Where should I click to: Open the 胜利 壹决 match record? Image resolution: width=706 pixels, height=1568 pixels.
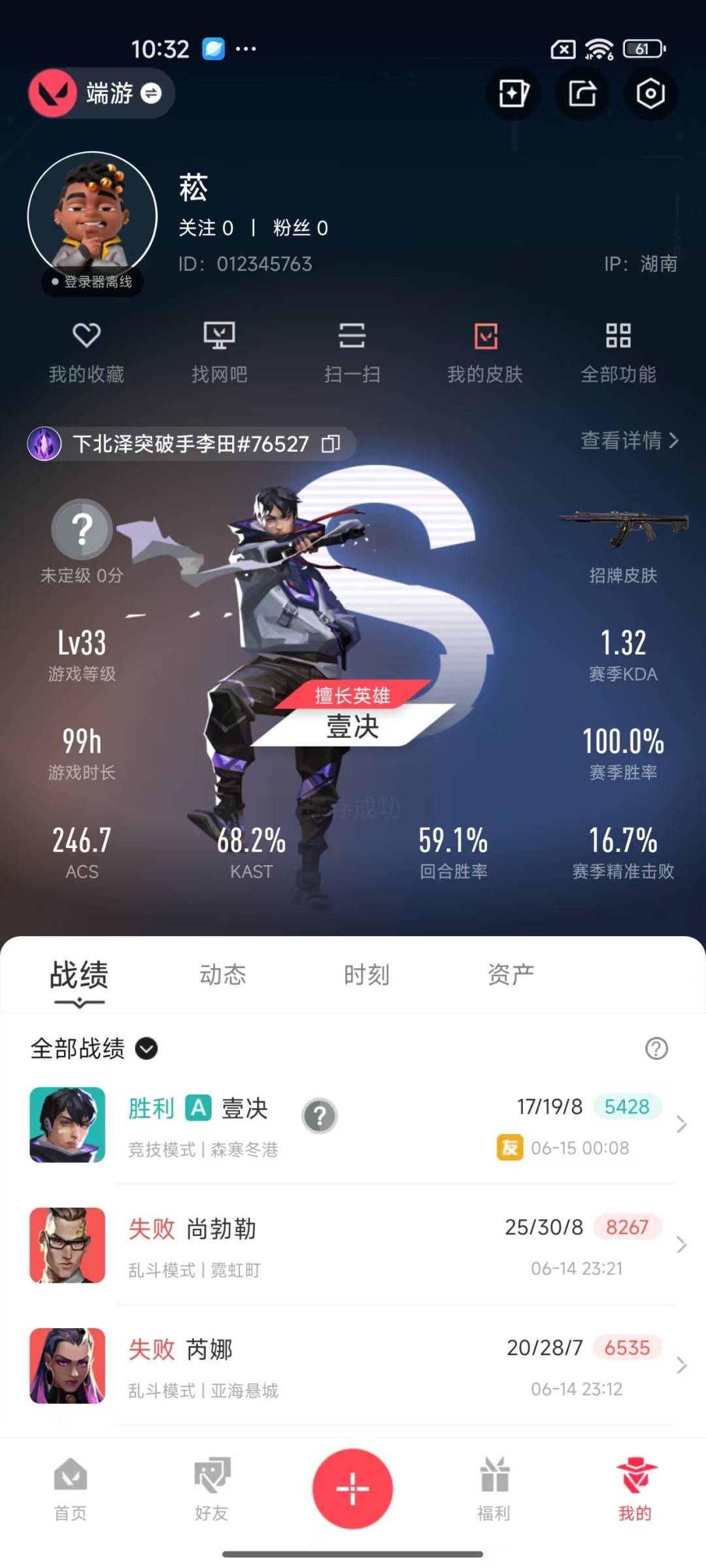tap(353, 1125)
